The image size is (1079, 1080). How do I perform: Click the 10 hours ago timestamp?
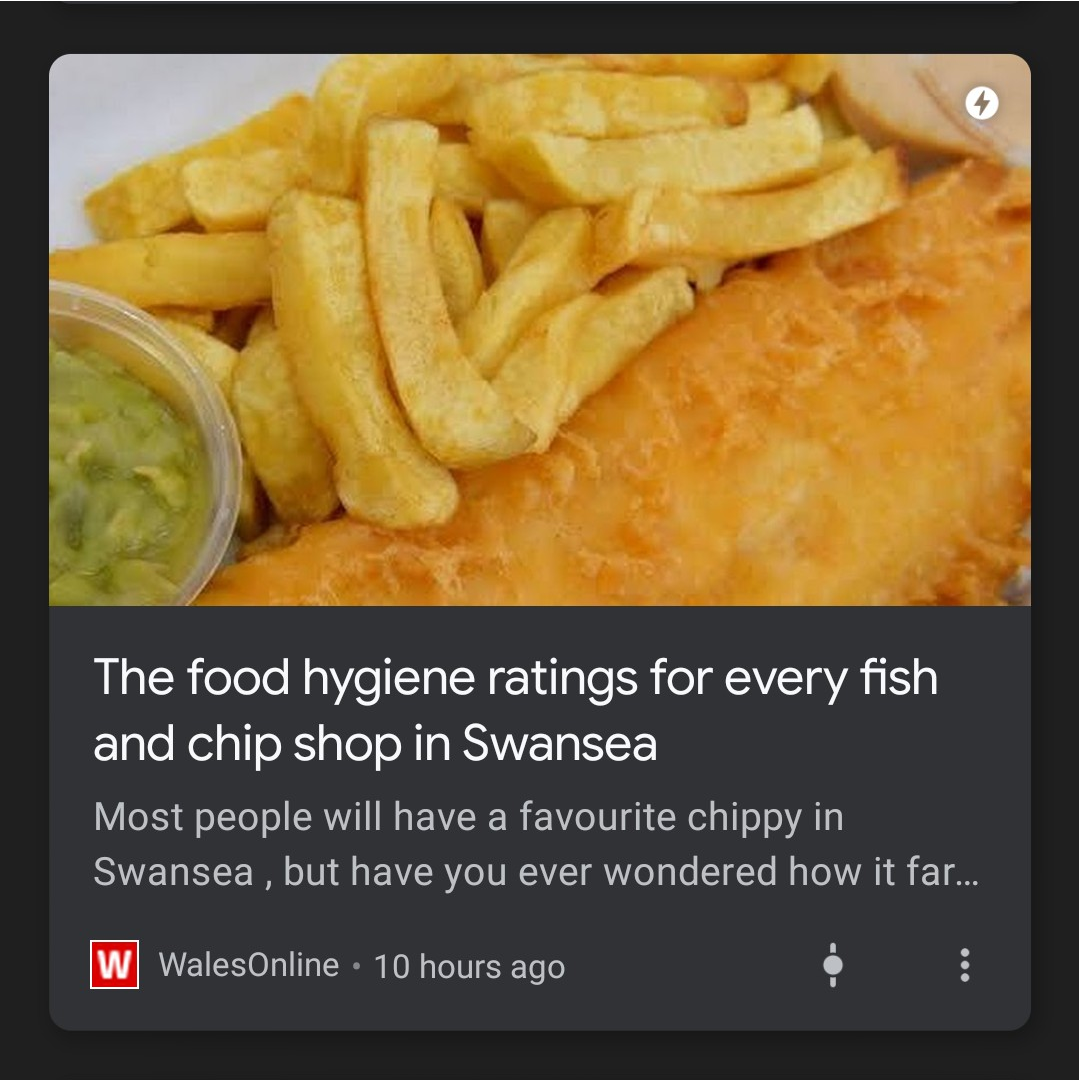click(468, 964)
